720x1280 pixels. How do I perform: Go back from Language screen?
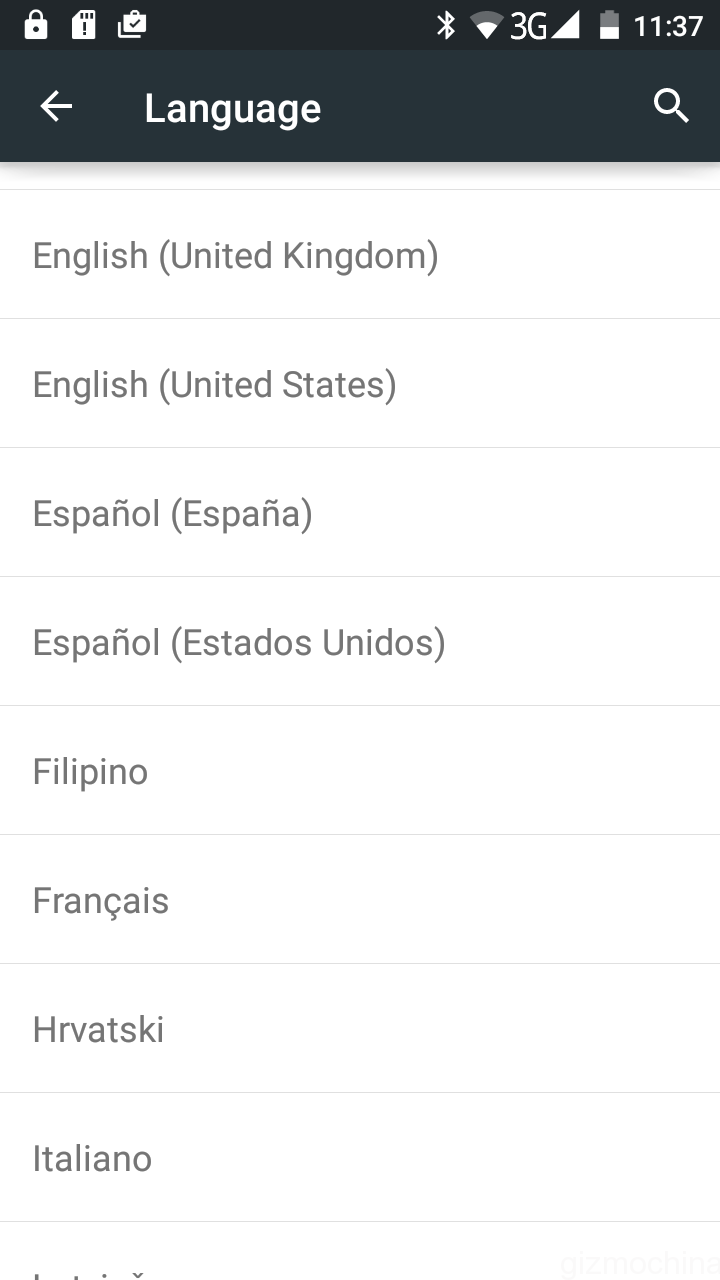point(56,107)
